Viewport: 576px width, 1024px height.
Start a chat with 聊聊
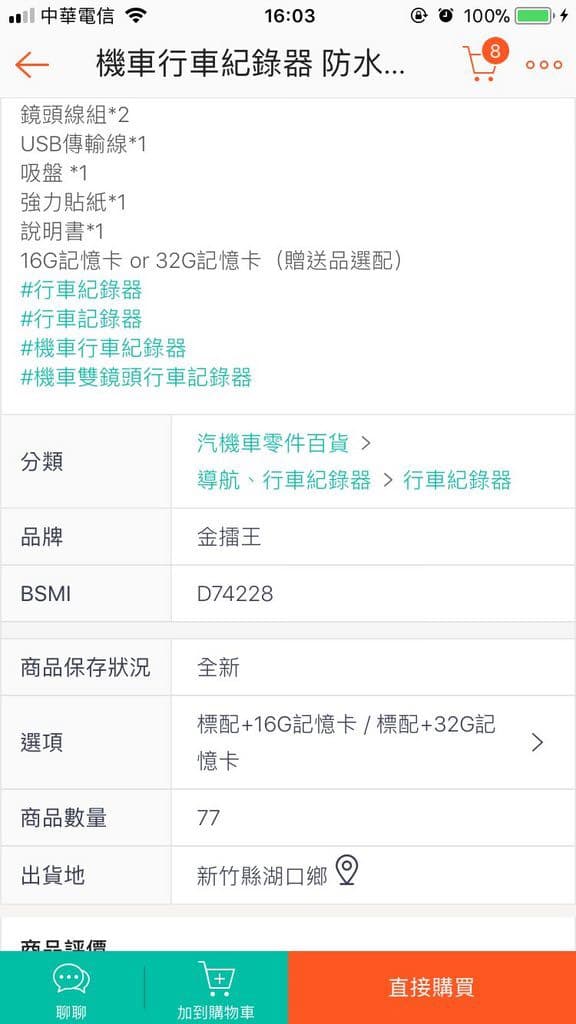coord(71,987)
